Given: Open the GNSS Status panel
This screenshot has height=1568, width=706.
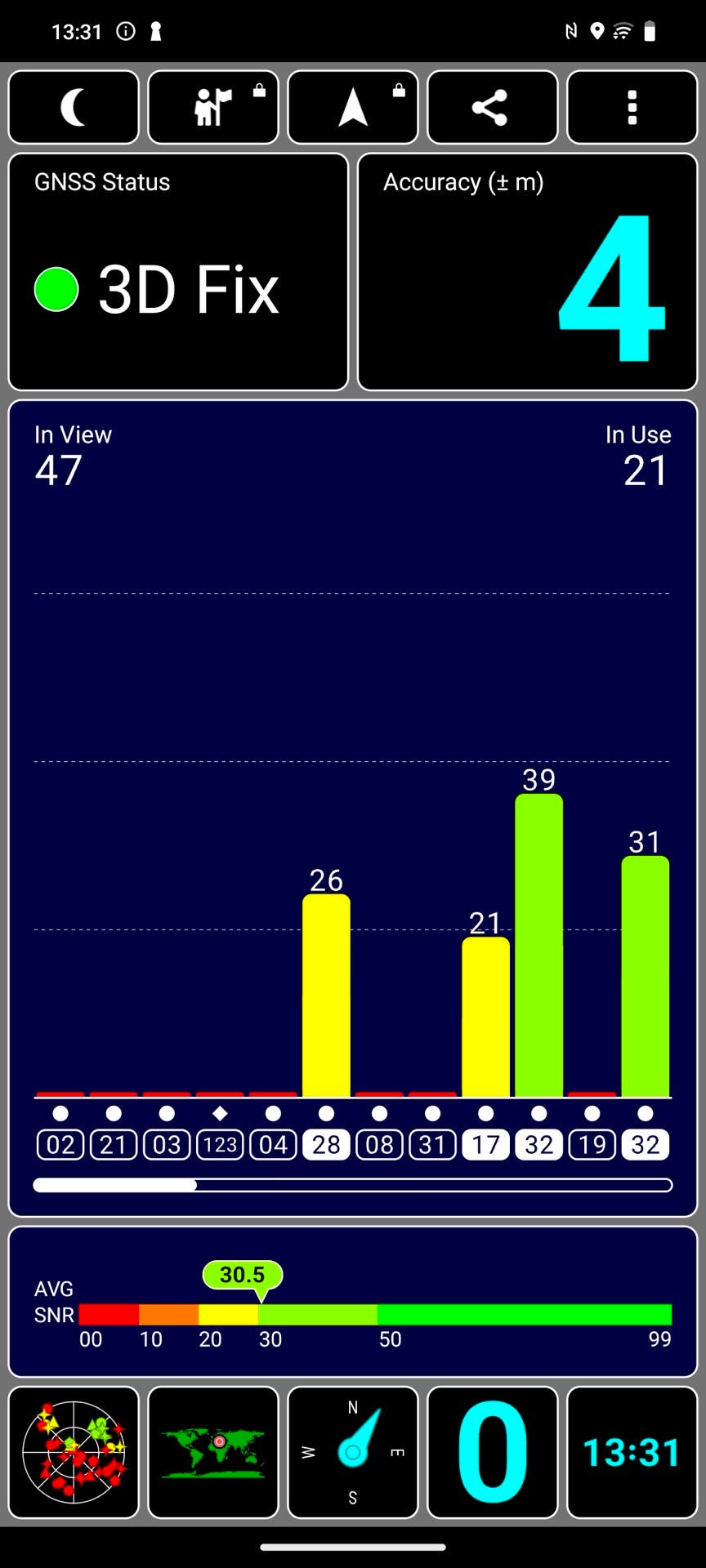Looking at the screenshot, I should click(178, 272).
